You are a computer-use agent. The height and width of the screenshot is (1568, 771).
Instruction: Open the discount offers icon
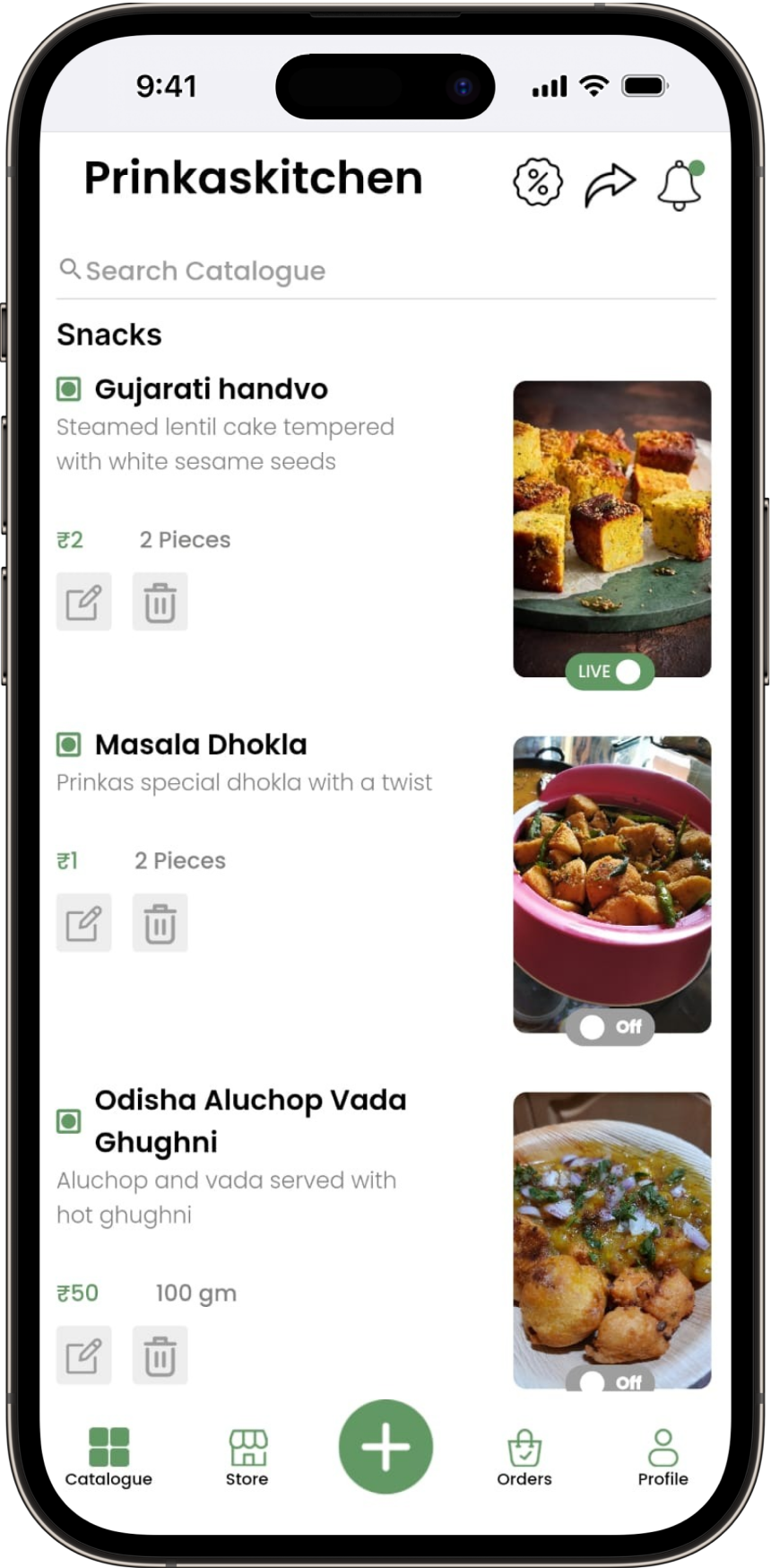coord(537,183)
